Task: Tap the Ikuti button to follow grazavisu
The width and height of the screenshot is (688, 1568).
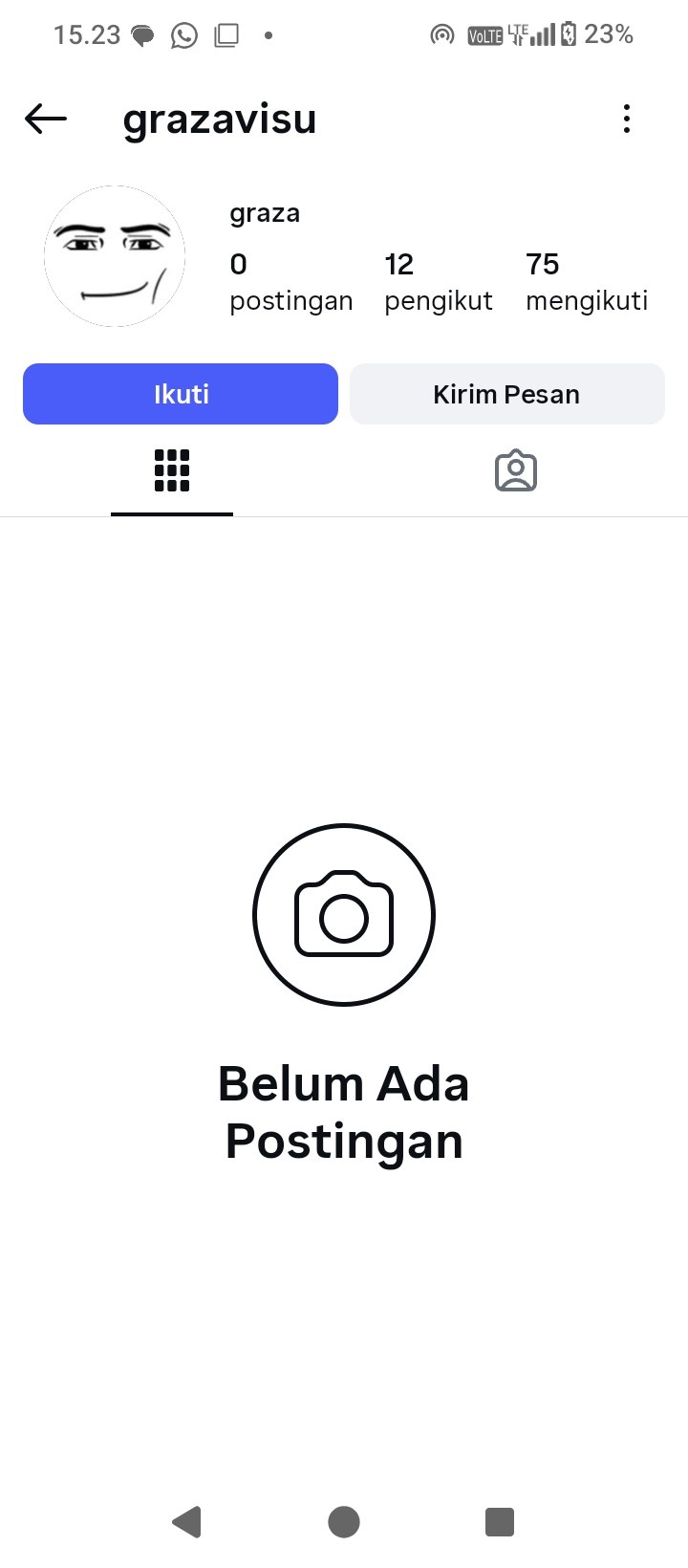Action: (x=181, y=394)
